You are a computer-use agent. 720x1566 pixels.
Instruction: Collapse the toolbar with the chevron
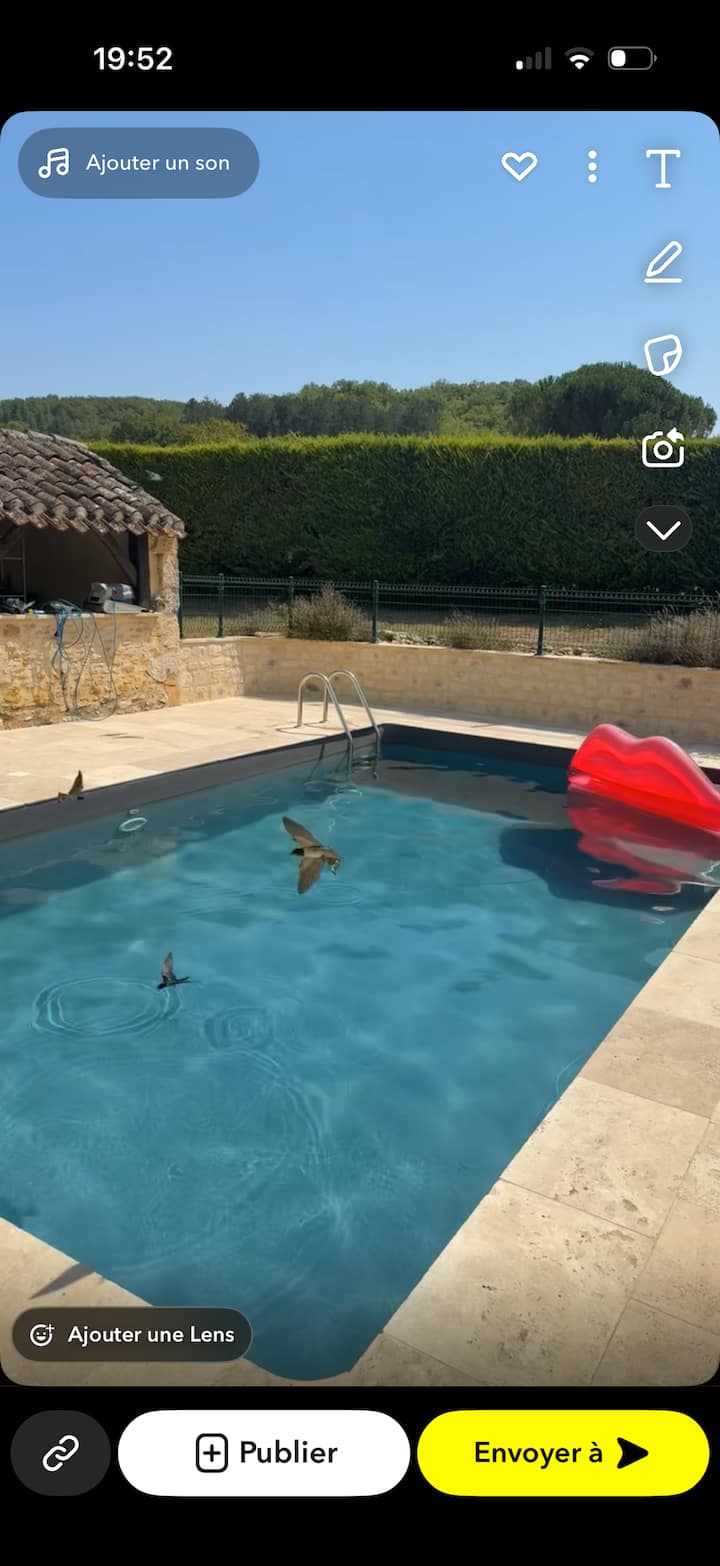(662, 529)
